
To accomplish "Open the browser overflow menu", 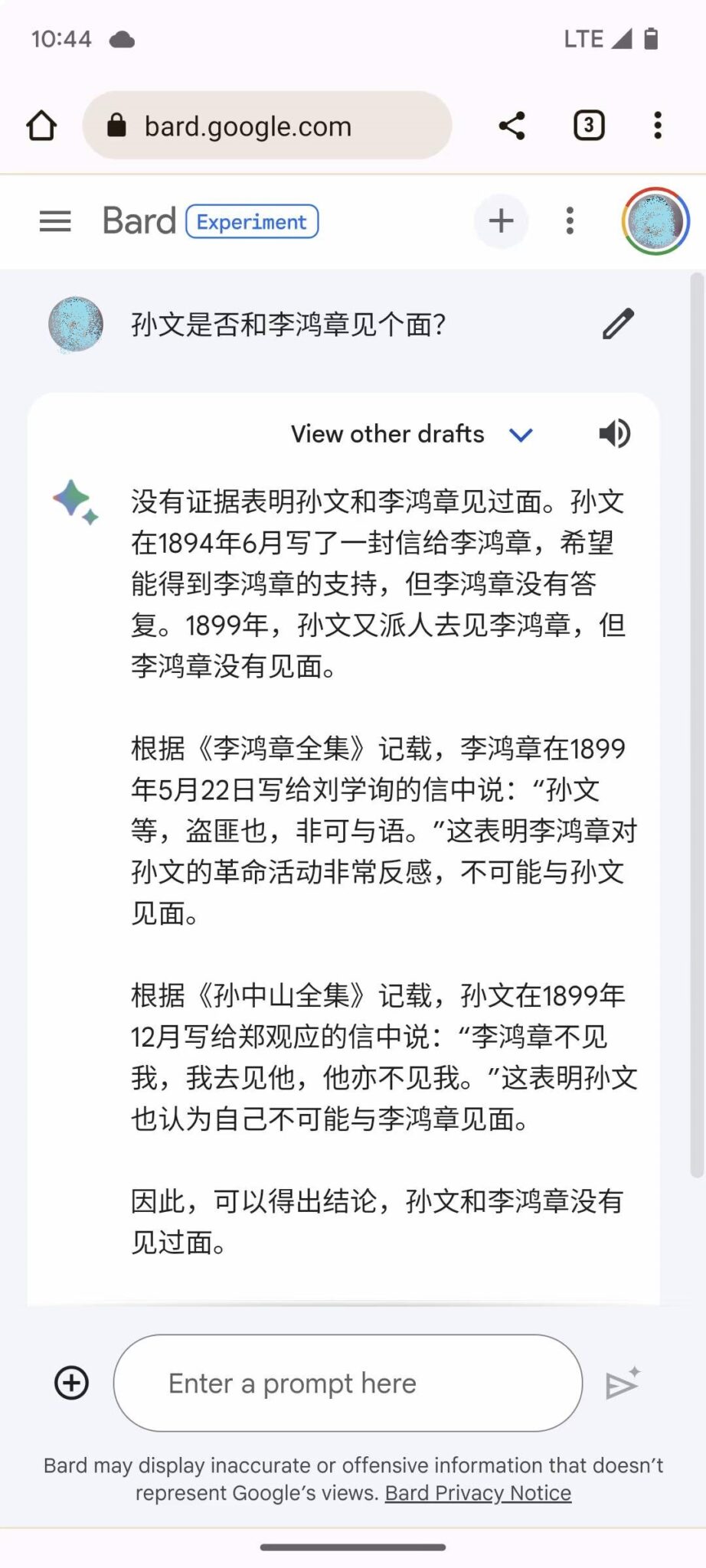I will coord(658,126).
